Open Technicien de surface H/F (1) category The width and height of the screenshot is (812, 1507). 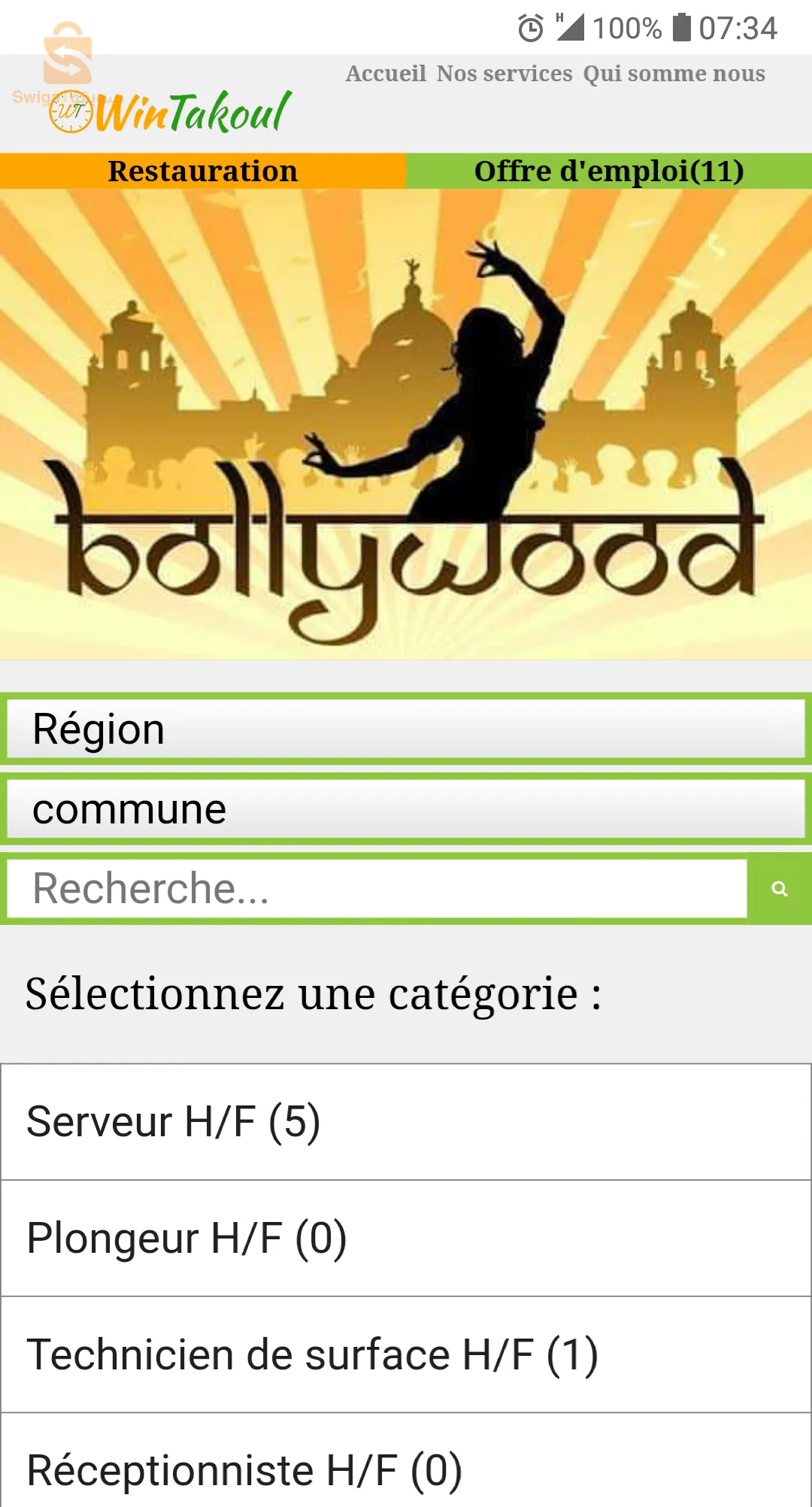pos(406,1355)
